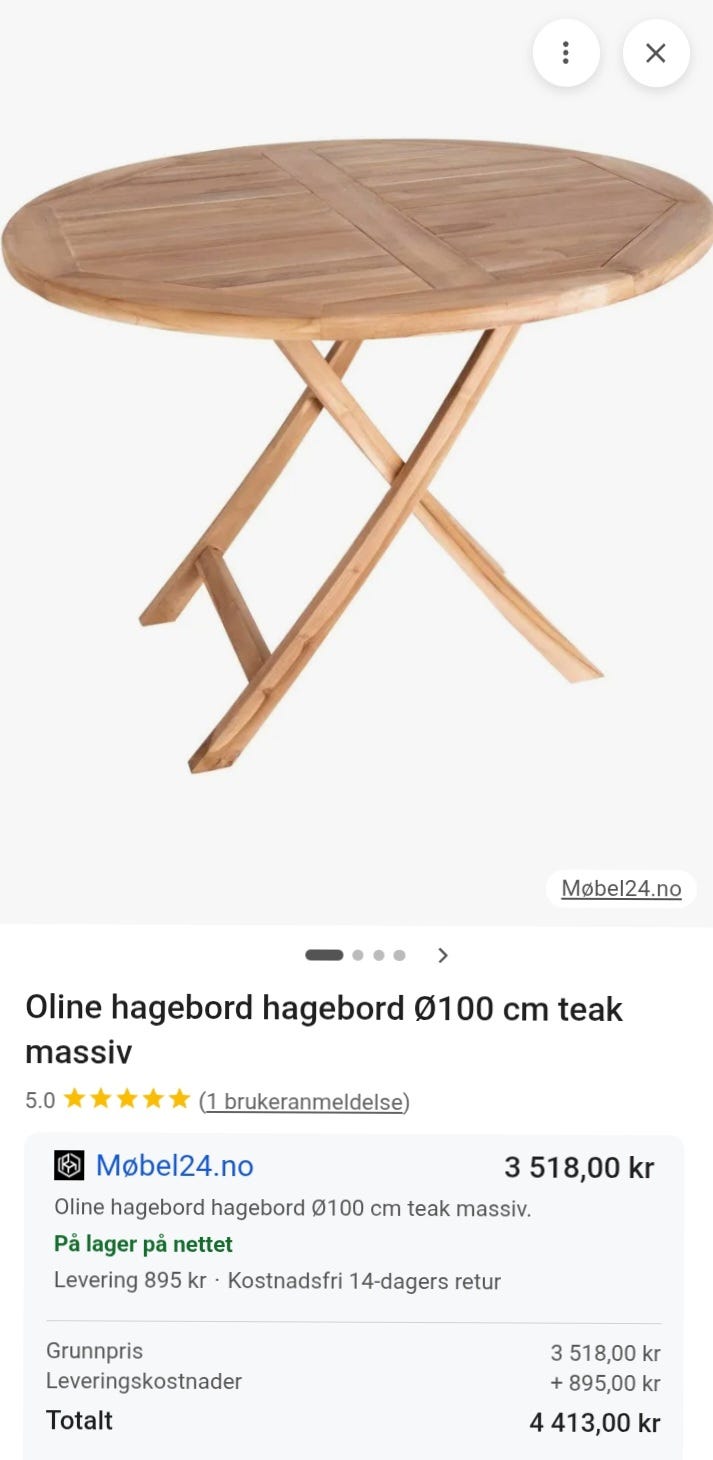Close the product detail view
The height and width of the screenshot is (1460, 713).
(x=656, y=53)
